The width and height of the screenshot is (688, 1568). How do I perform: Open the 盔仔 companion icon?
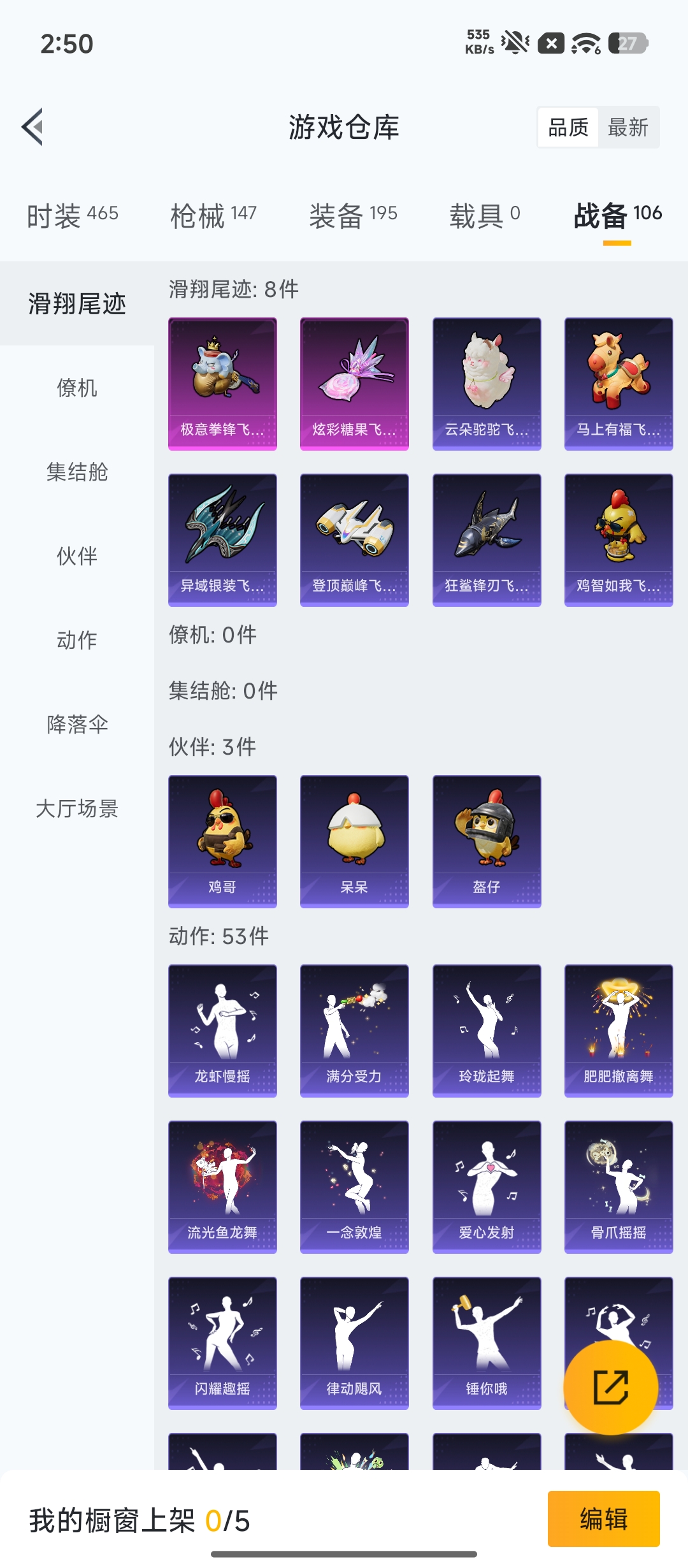(x=486, y=840)
